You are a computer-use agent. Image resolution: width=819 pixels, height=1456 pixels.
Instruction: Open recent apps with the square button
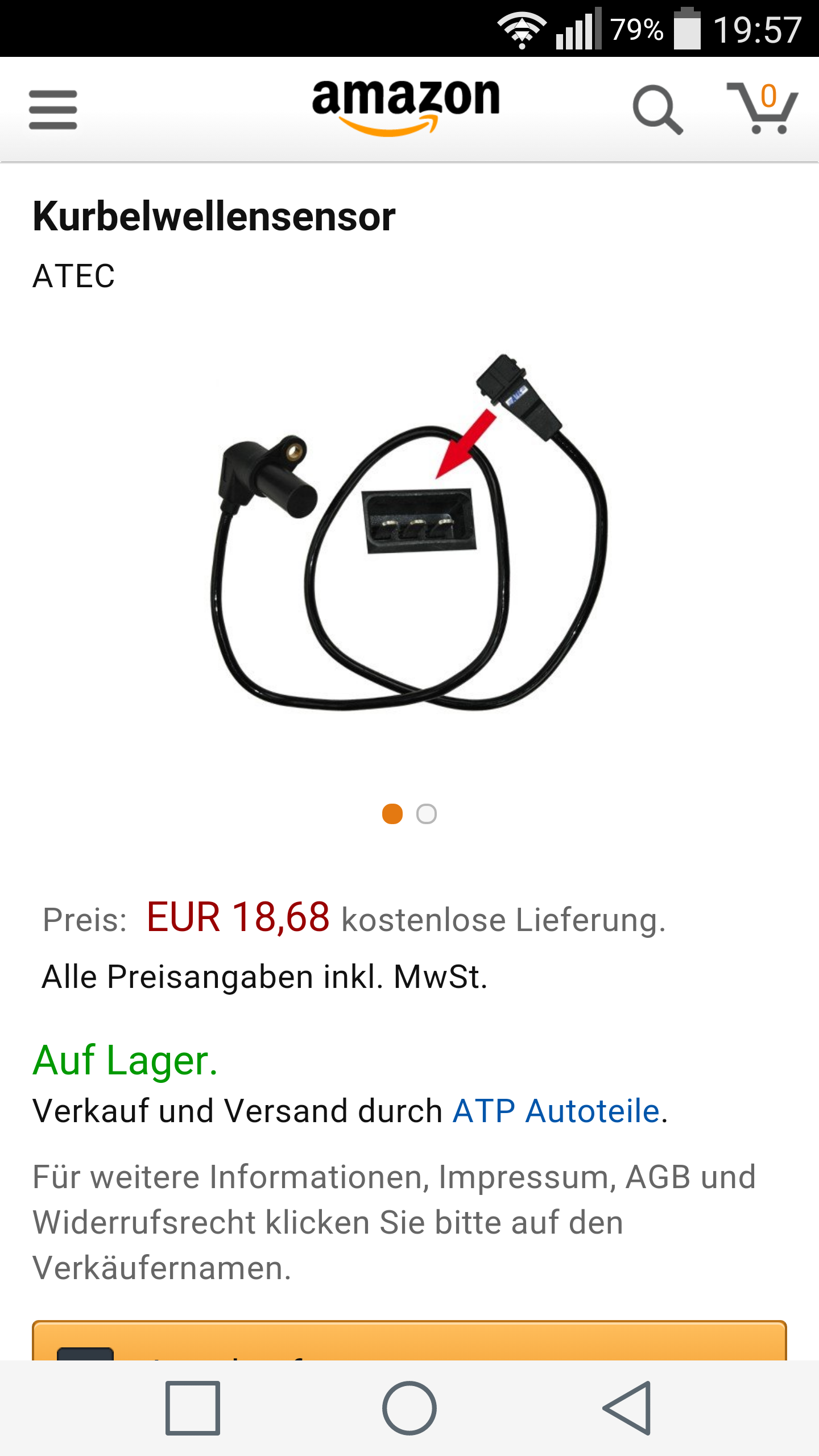pos(193,1408)
